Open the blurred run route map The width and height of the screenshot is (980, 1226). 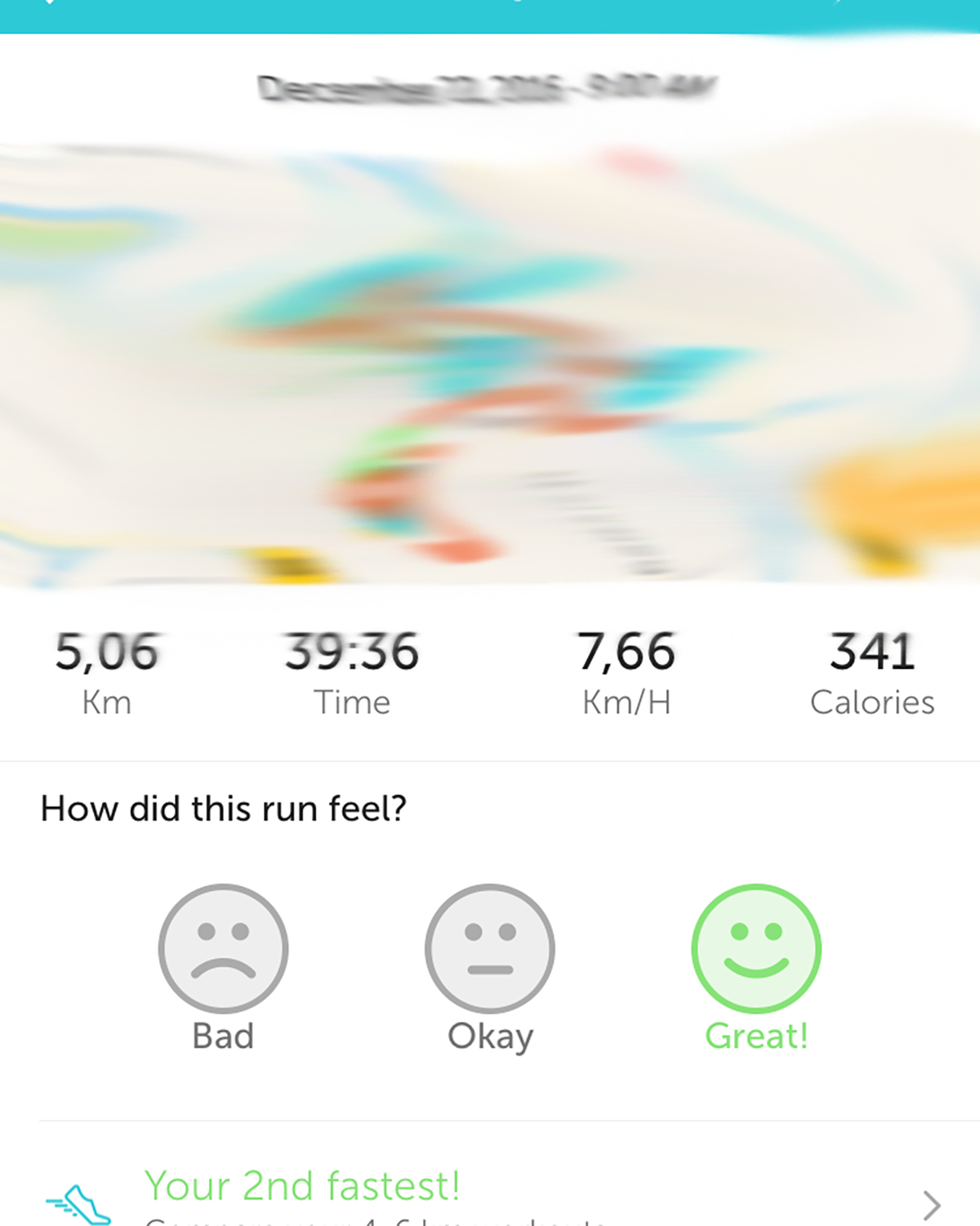point(490,363)
